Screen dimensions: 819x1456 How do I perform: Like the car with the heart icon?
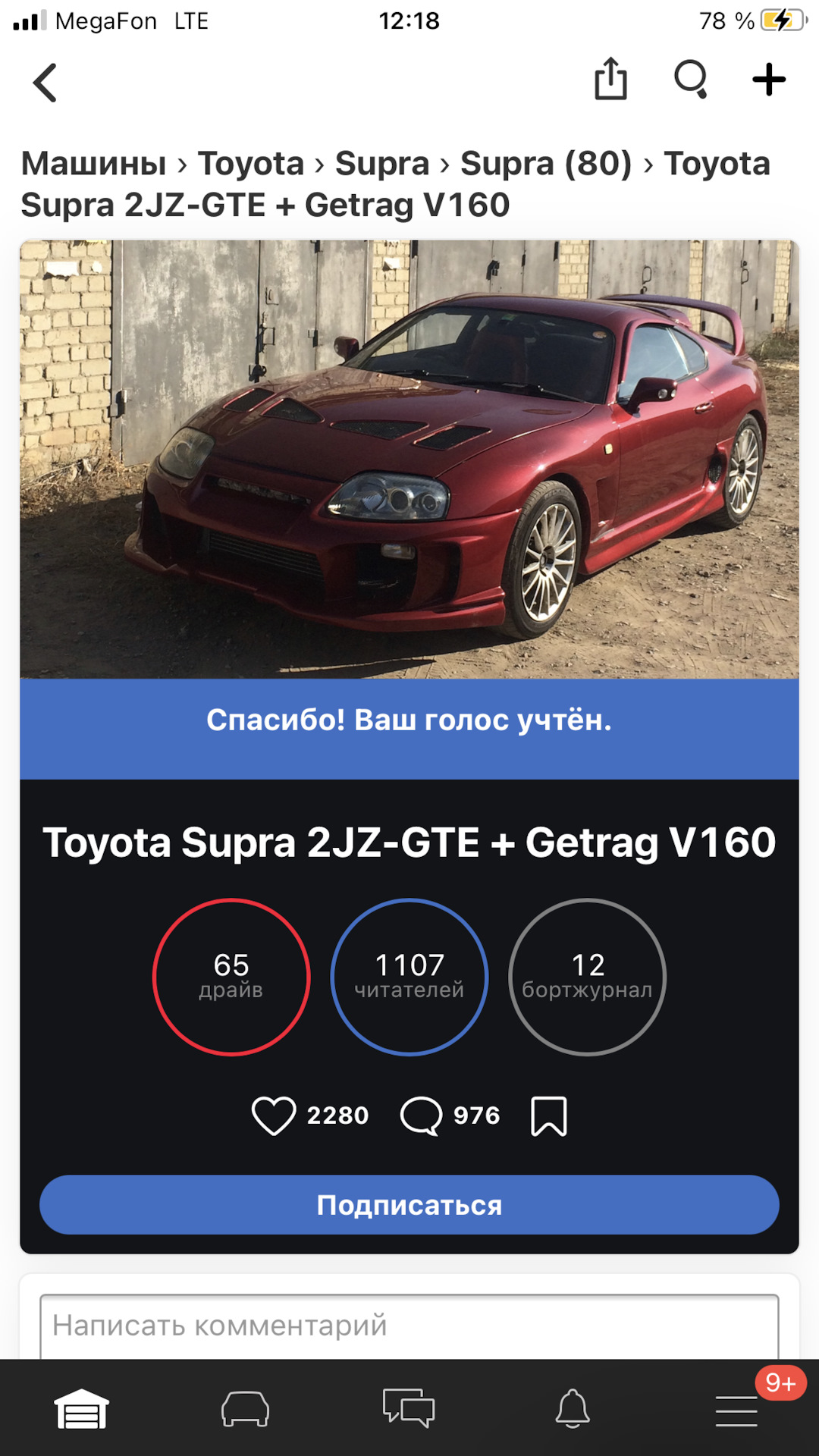point(274,1116)
